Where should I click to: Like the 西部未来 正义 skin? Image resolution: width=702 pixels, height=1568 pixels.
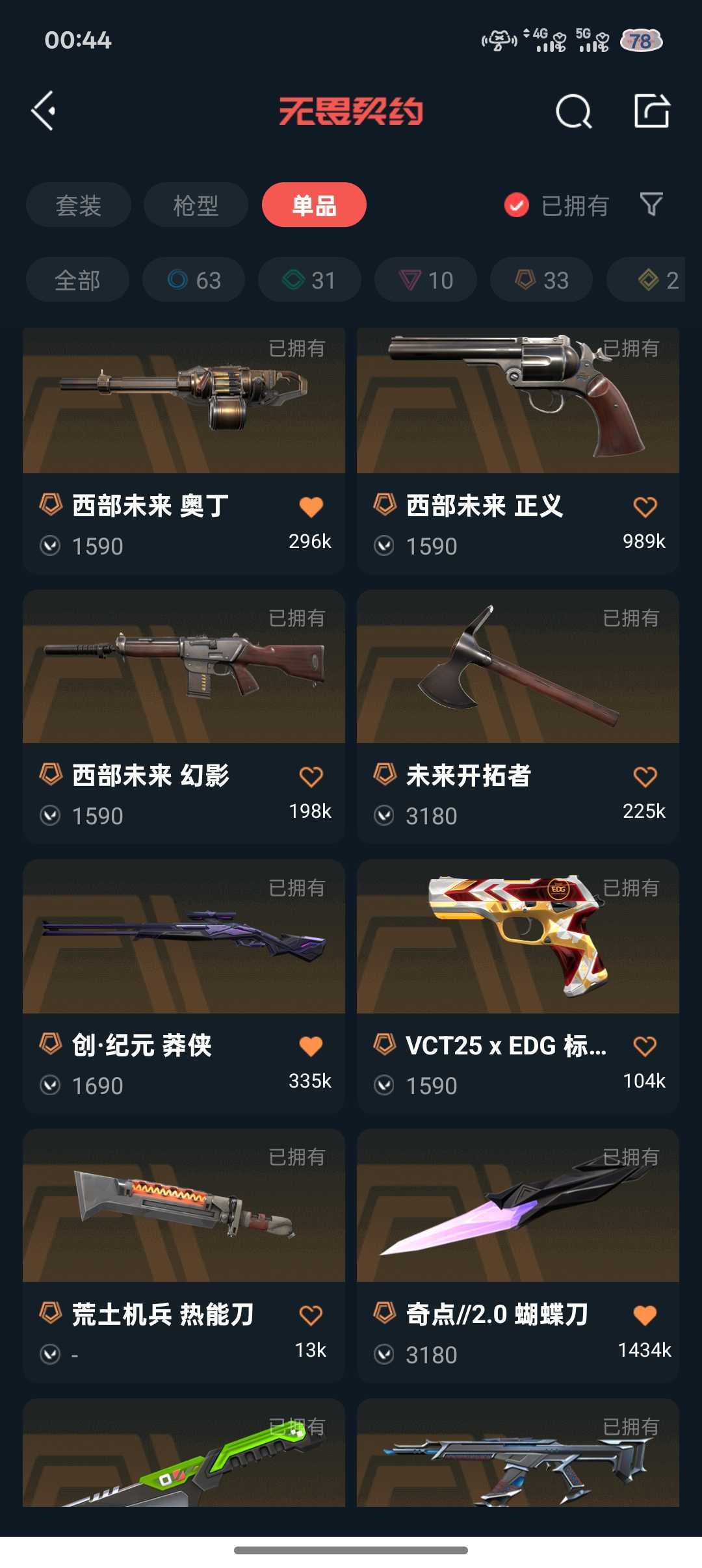point(645,507)
